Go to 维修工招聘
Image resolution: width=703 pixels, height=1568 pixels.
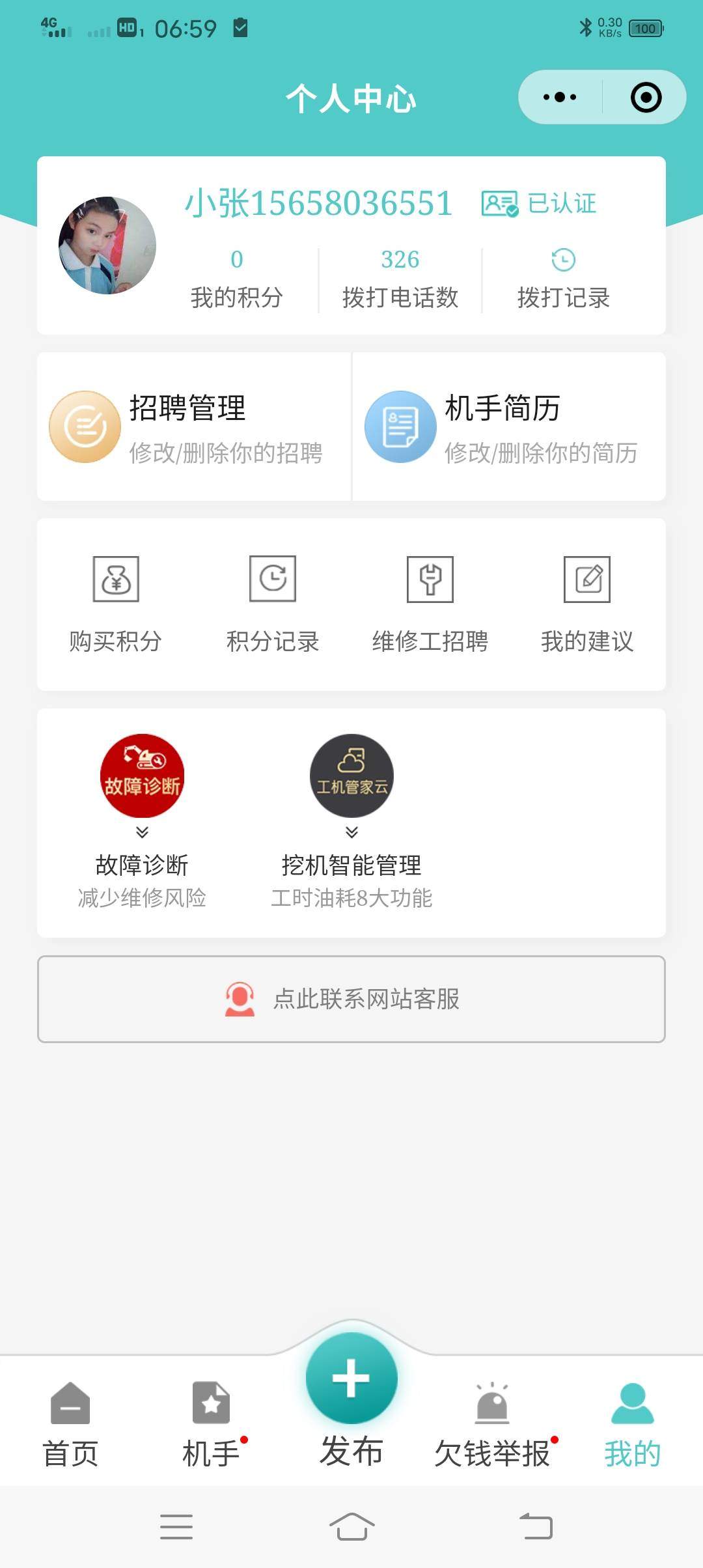(x=430, y=604)
